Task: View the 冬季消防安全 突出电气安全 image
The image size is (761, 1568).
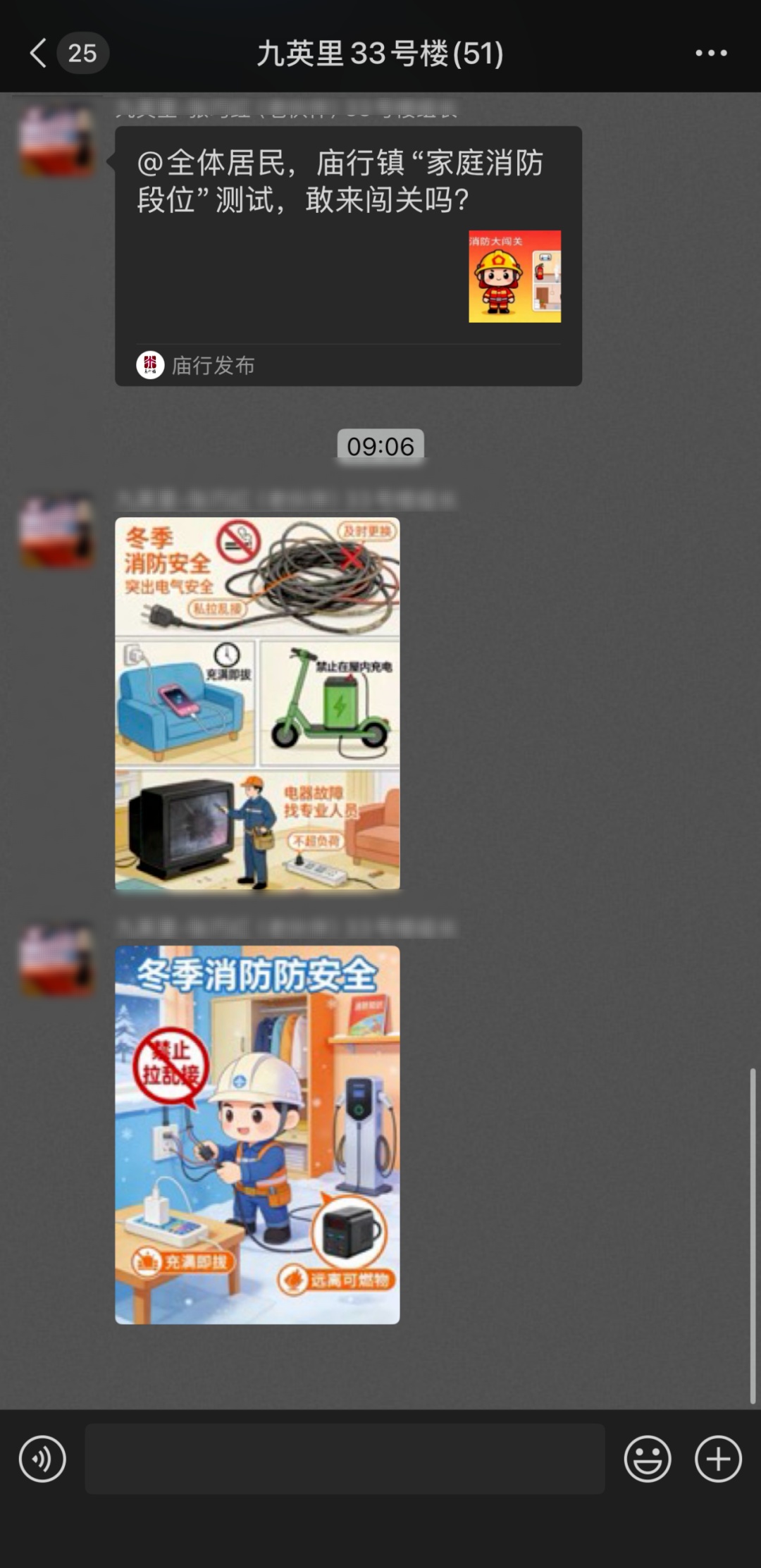Action: (257, 703)
